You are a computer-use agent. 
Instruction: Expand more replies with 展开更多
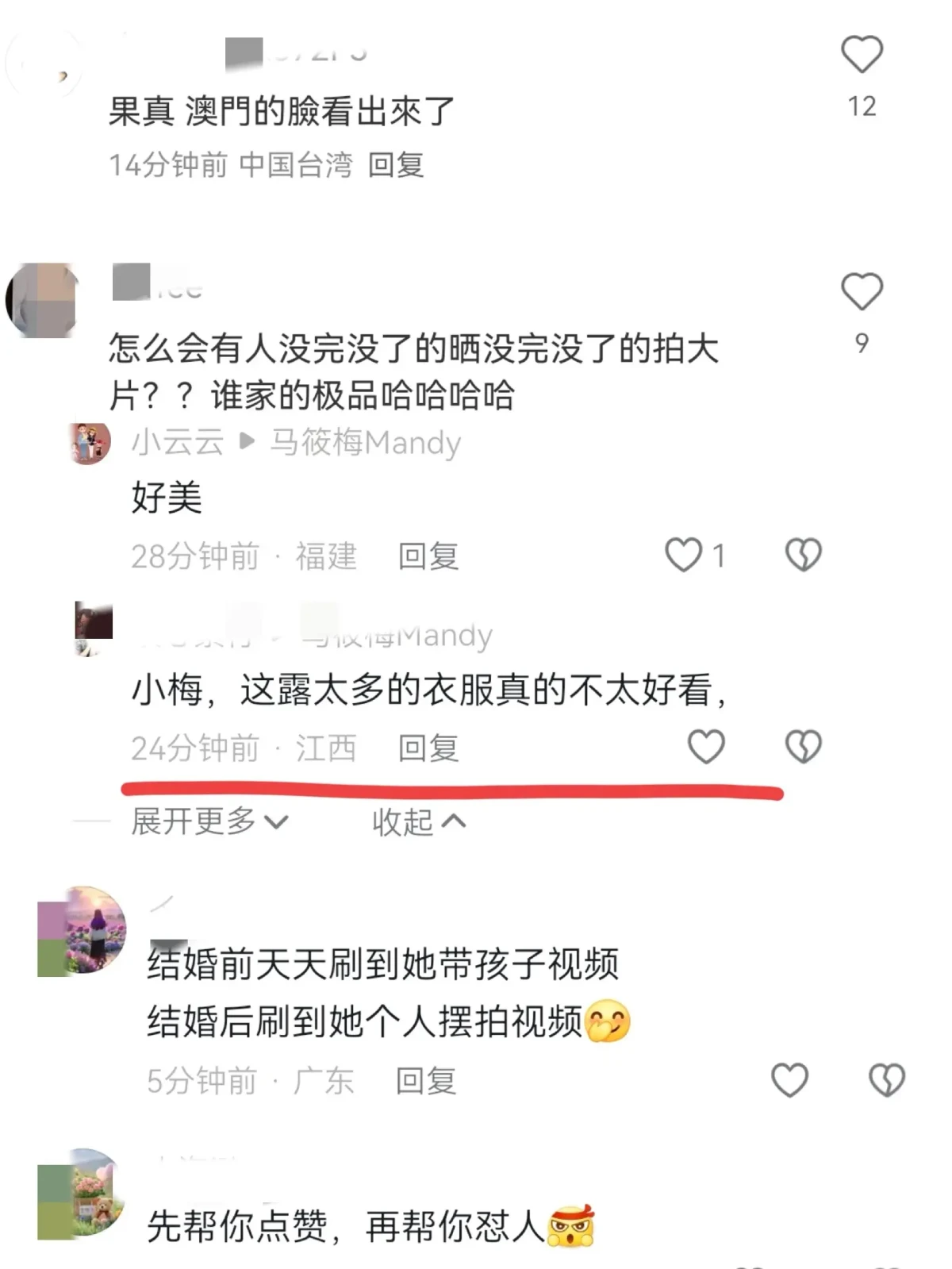209,821
